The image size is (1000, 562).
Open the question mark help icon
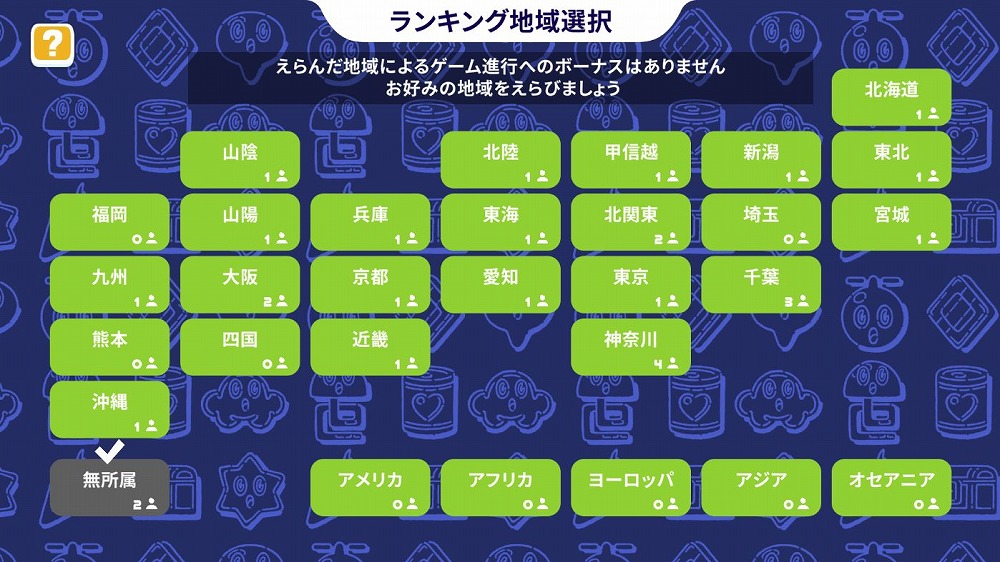pyautogui.click(x=52, y=45)
